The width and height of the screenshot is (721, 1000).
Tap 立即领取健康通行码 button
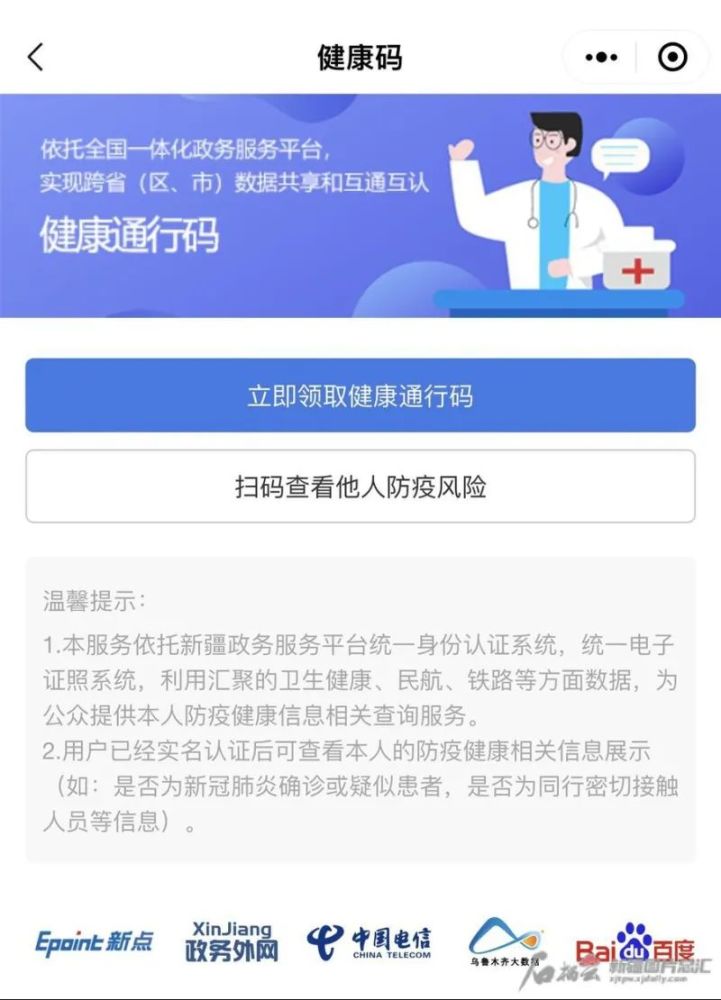pos(360,396)
